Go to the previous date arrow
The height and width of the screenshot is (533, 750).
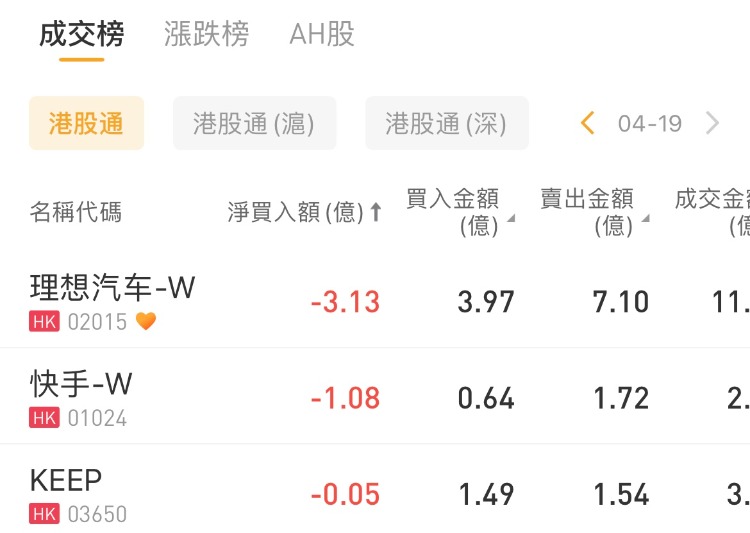click(588, 123)
